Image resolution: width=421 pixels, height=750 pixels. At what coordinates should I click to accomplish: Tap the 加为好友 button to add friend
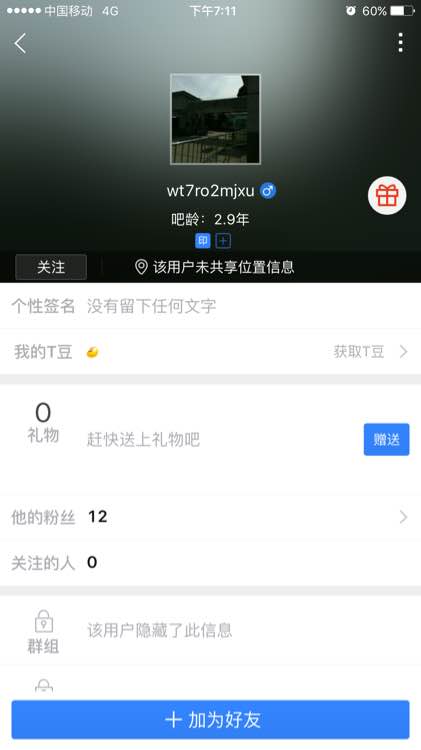210,719
